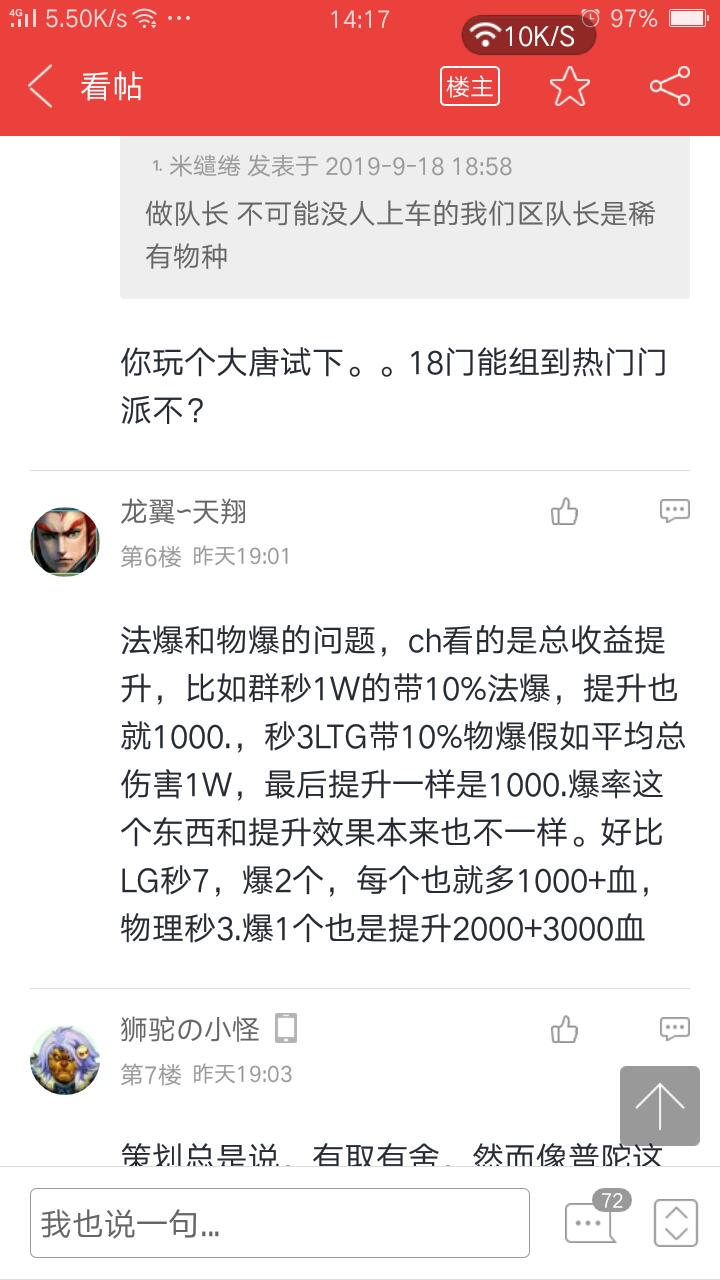
Task: Go back from the 看帖 page
Action: coord(40,87)
